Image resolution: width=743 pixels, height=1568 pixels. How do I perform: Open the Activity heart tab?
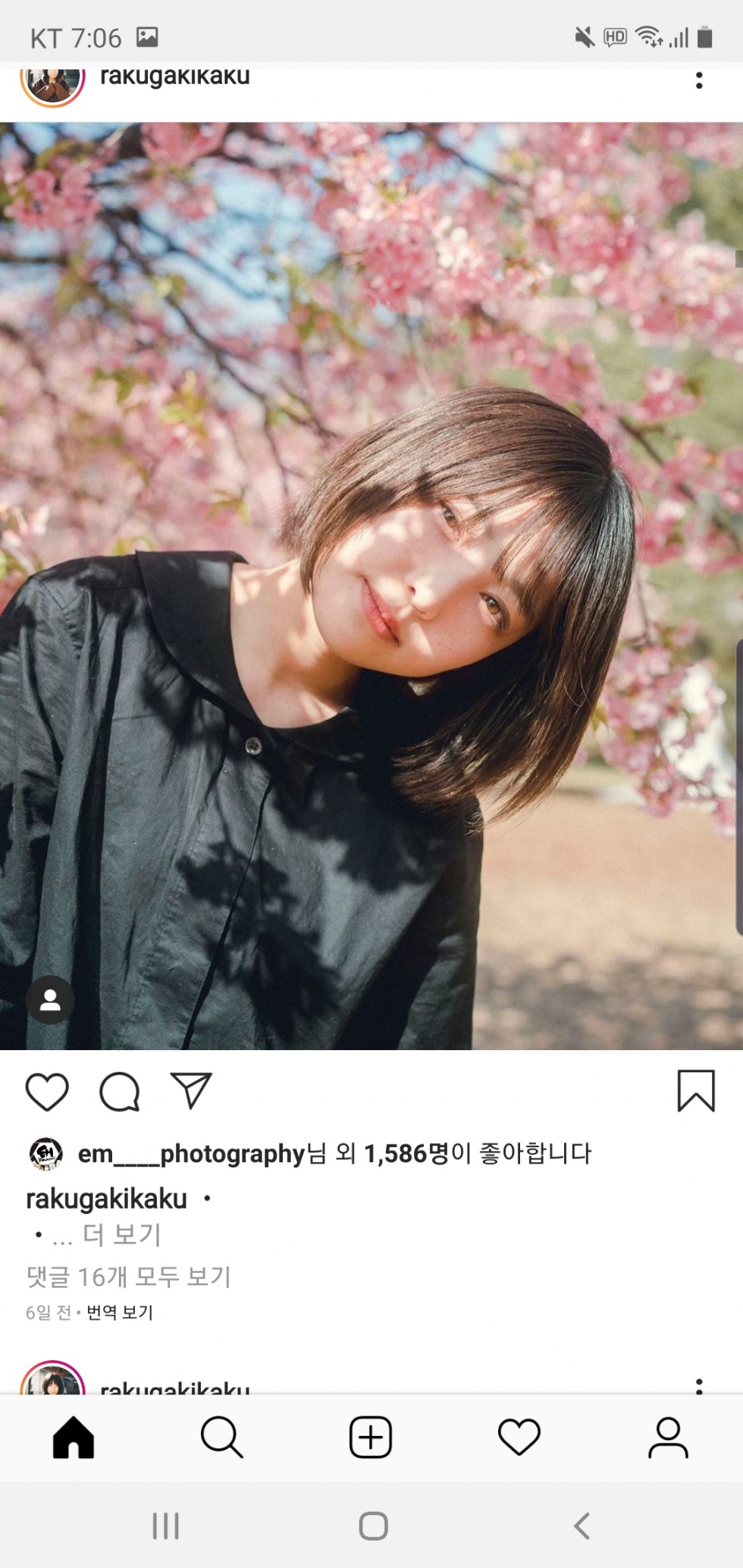pyautogui.click(x=519, y=1437)
